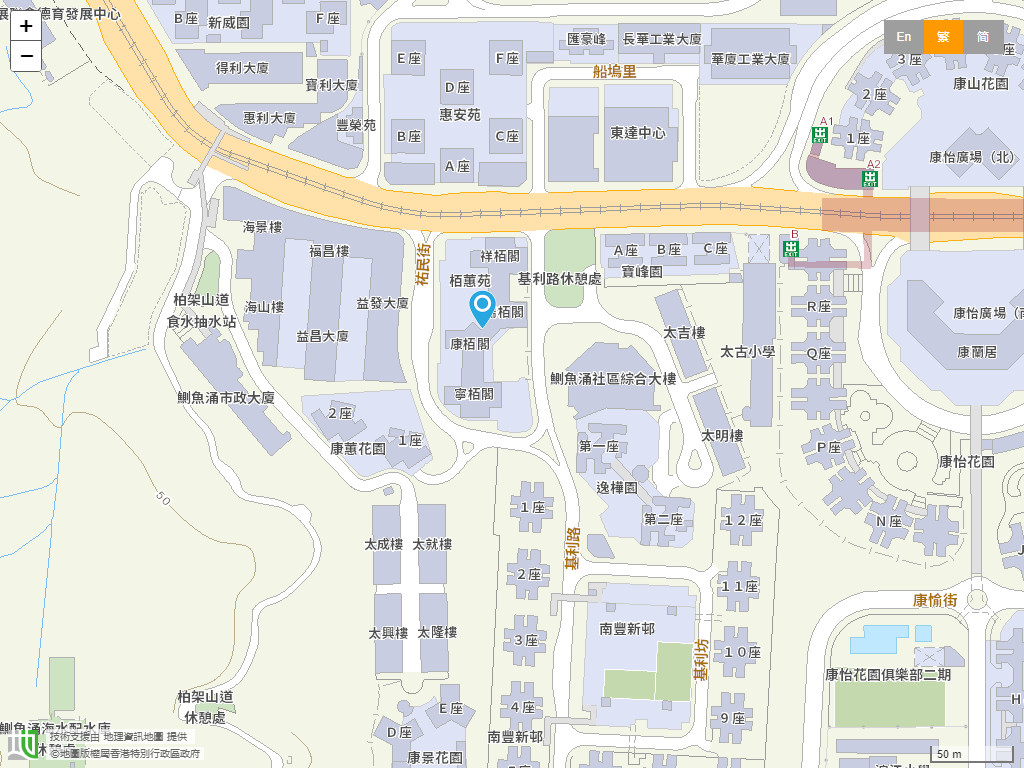Switch to Simplified Chinese labels
Viewport: 1024px width, 768px height.
click(983, 37)
